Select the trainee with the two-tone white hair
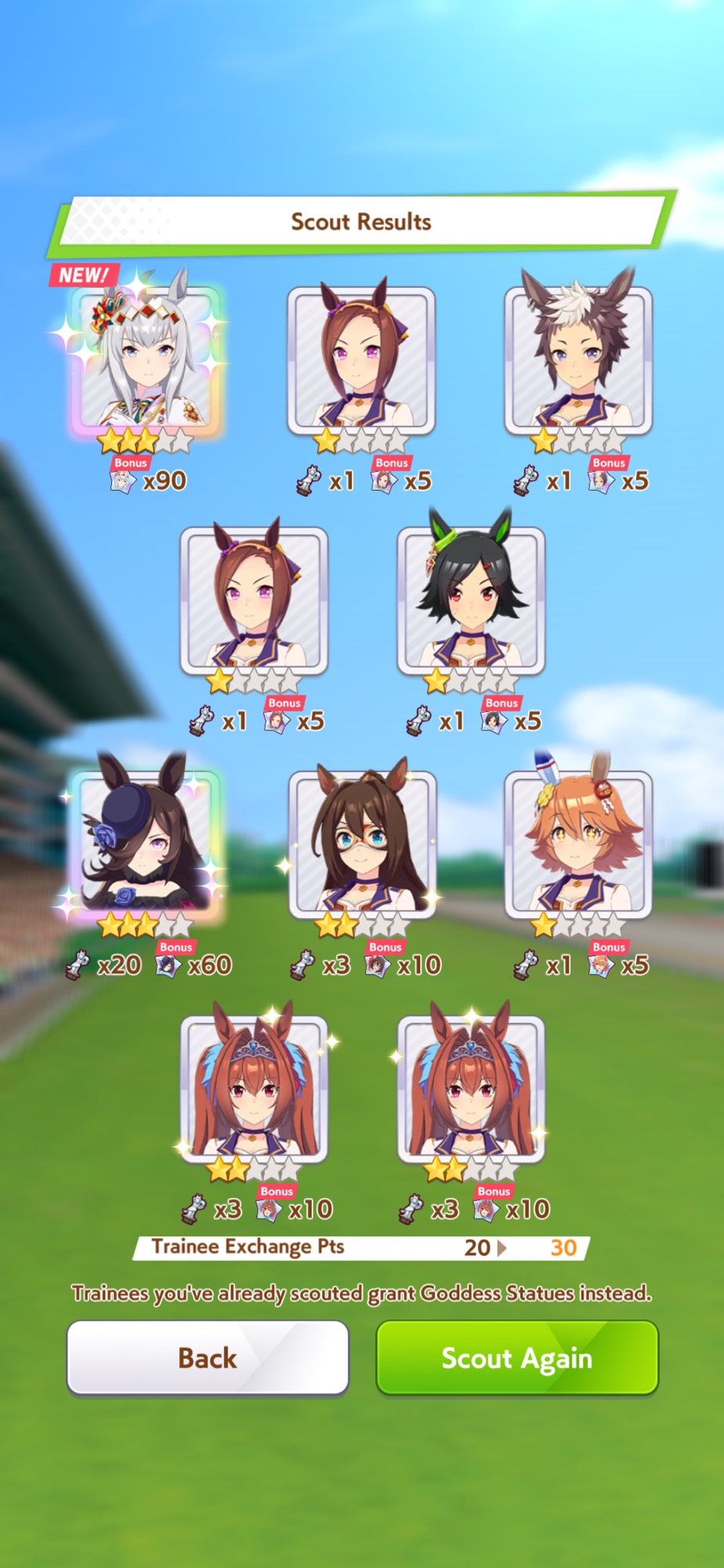 pyautogui.click(x=578, y=361)
